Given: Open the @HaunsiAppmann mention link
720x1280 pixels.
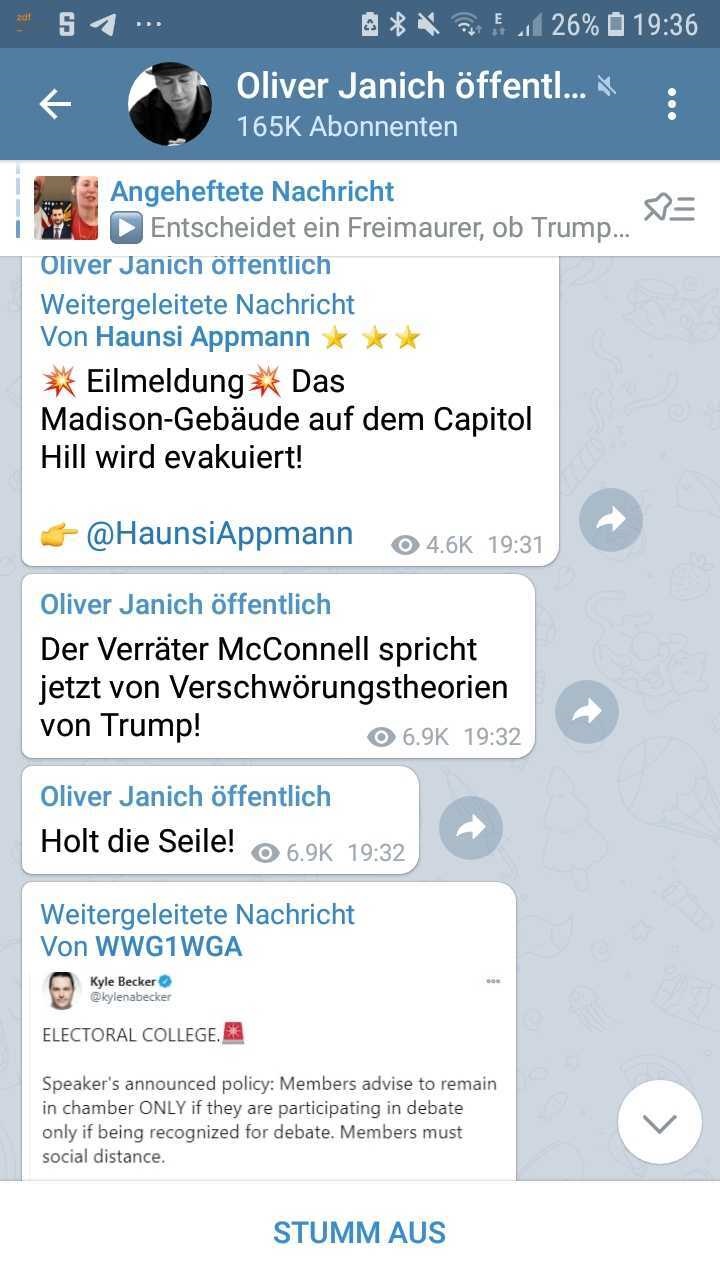Looking at the screenshot, I should coord(219,534).
